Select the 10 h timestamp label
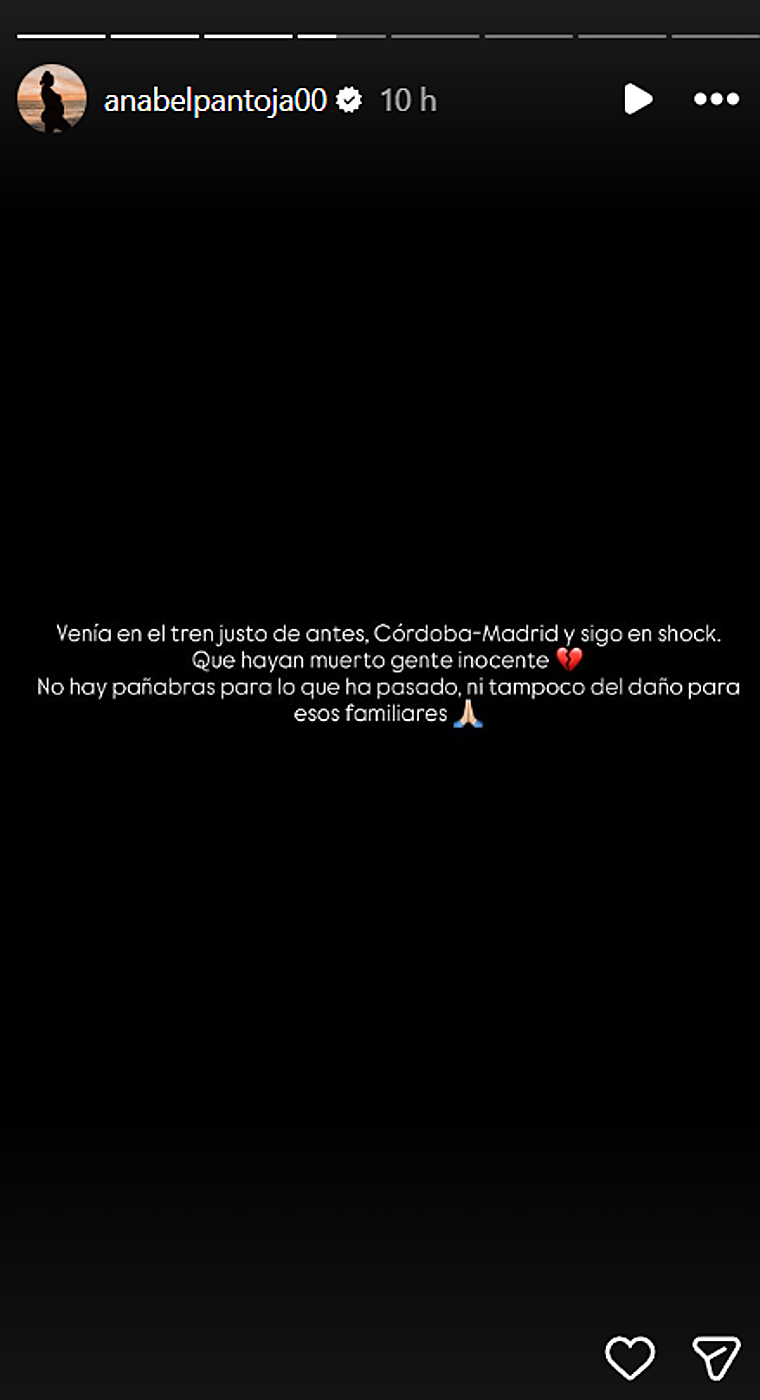The height and width of the screenshot is (1400, 760). click(408, 100)
